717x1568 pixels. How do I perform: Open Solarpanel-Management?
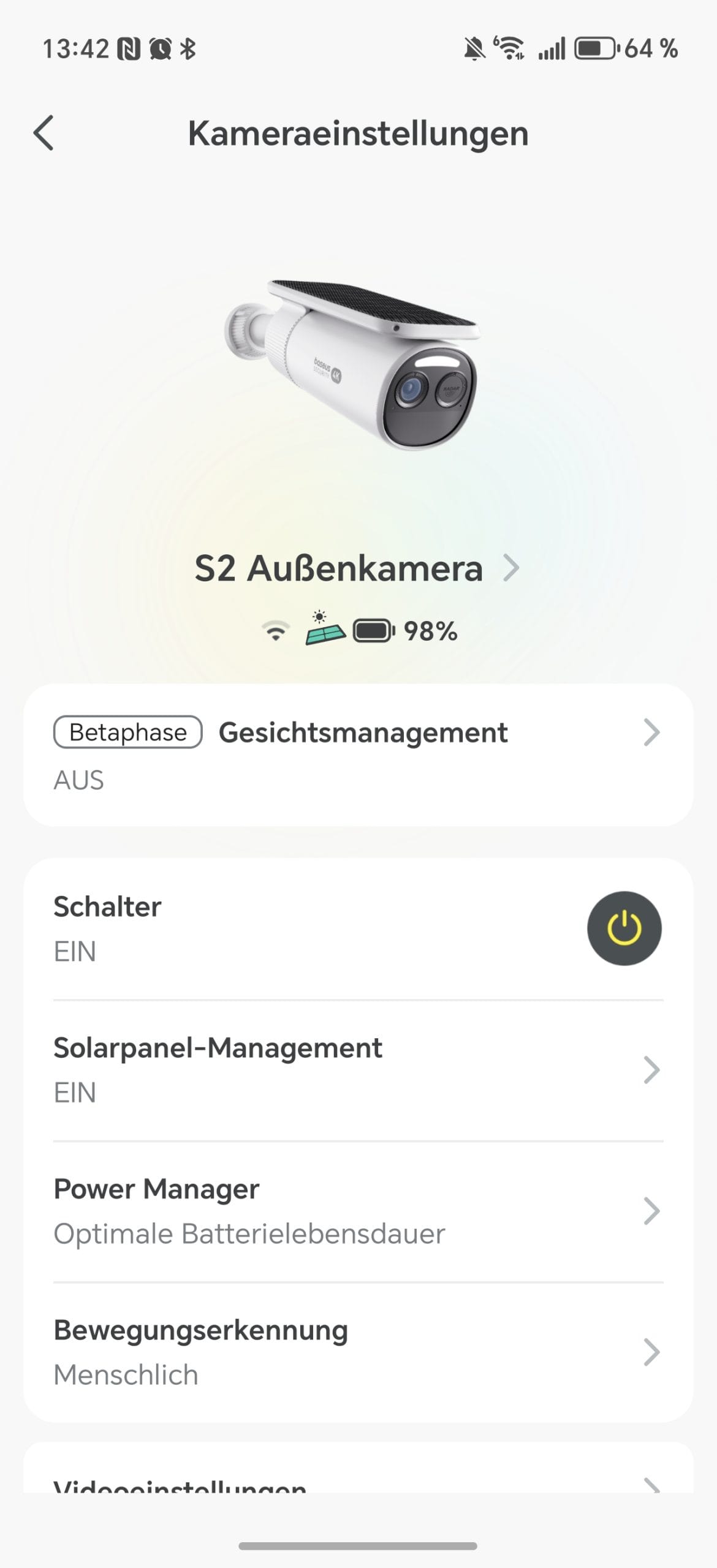[358, 1070]
